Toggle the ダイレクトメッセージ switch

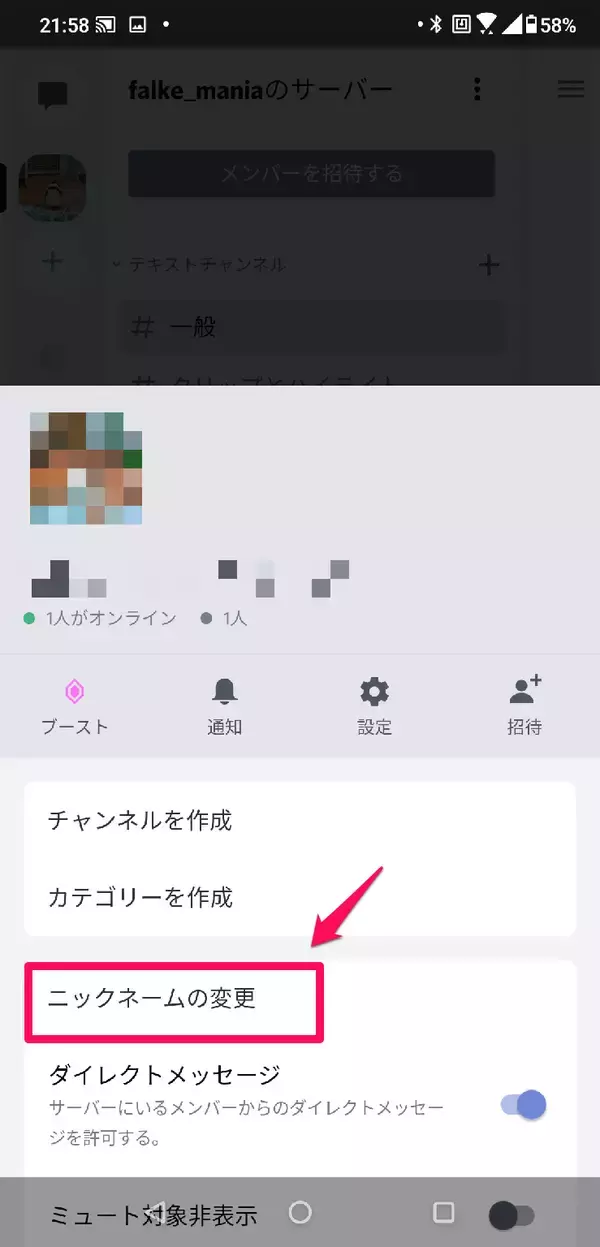click(x=524, y=1104)
